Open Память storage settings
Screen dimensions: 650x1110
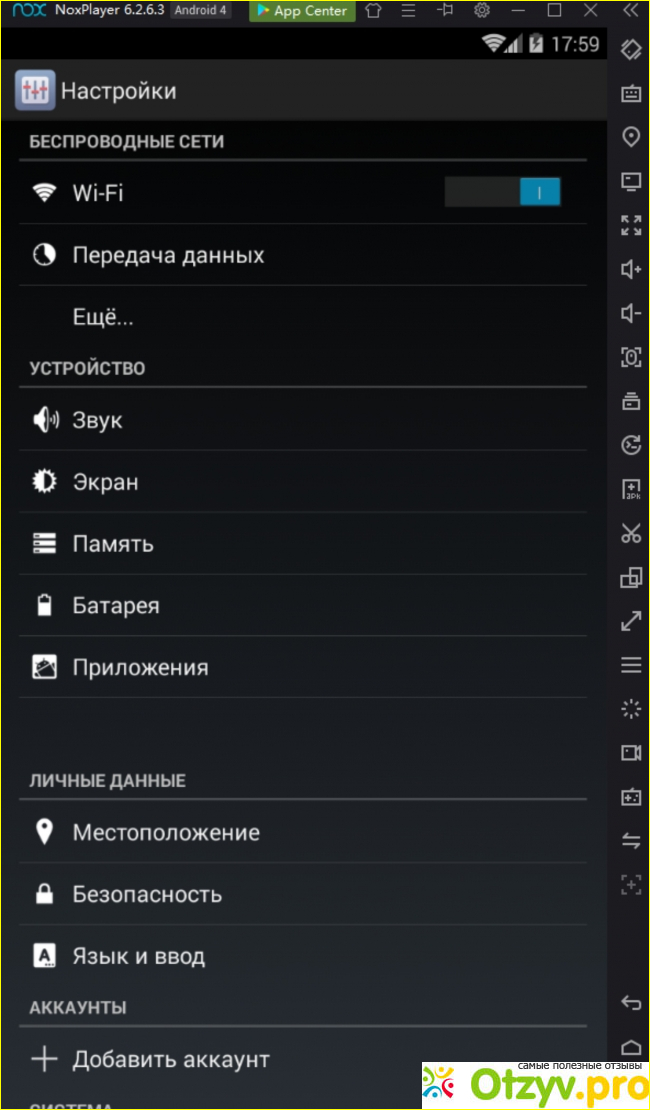point(112,544)
